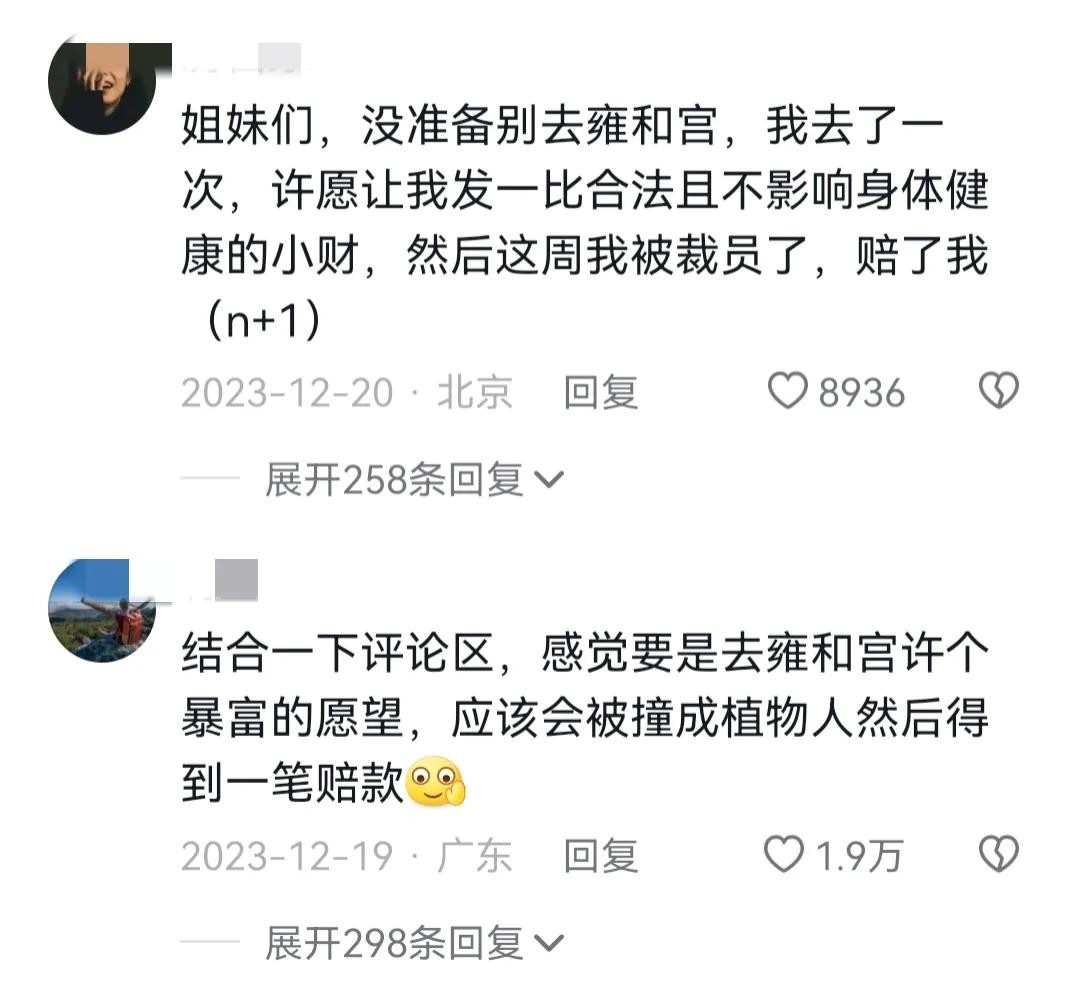The image size is (1080, 1004).
Task: Dislike the comment posted 2023-12-20 from 北京
Action: point(997,392)
